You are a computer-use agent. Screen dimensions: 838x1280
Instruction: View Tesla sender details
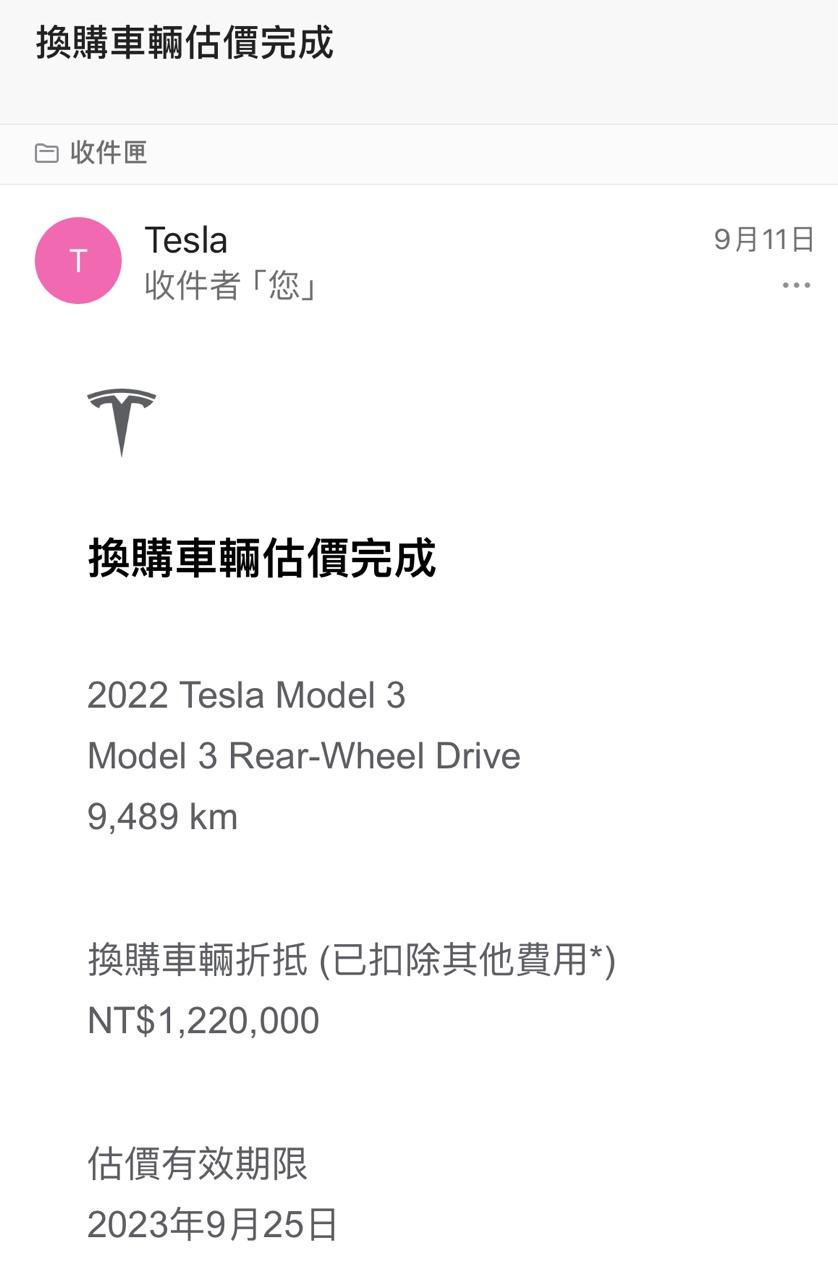coord(186,240)
